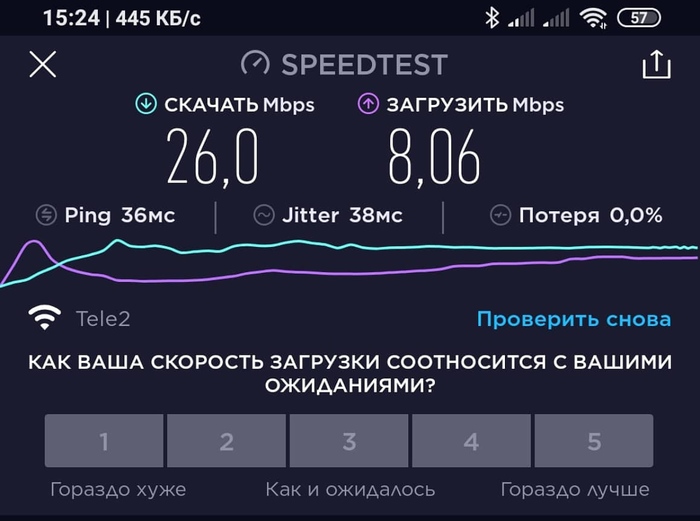Rate upload speed as 1
This screenshot has width=700, height=521.
104,441
